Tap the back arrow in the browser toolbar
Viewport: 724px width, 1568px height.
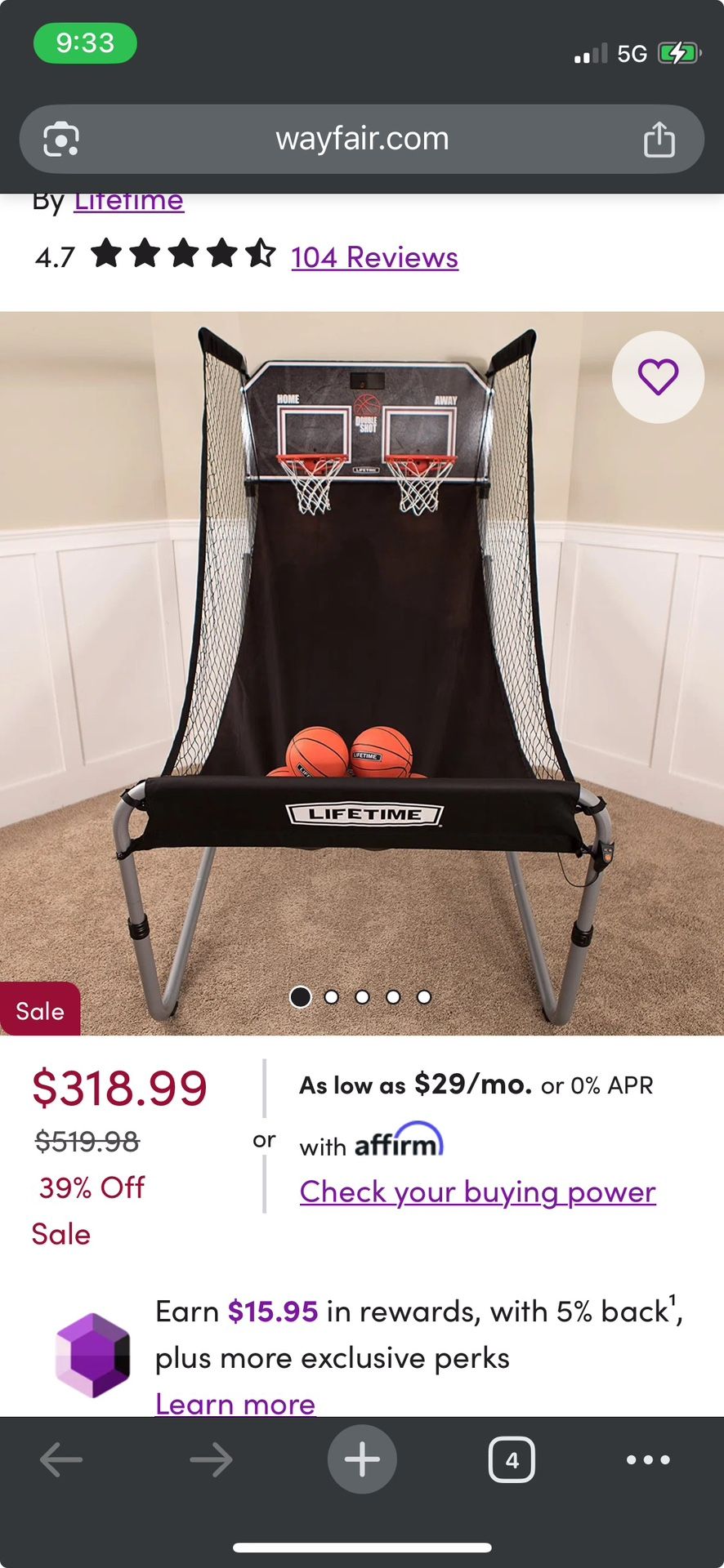[60, 1459]
